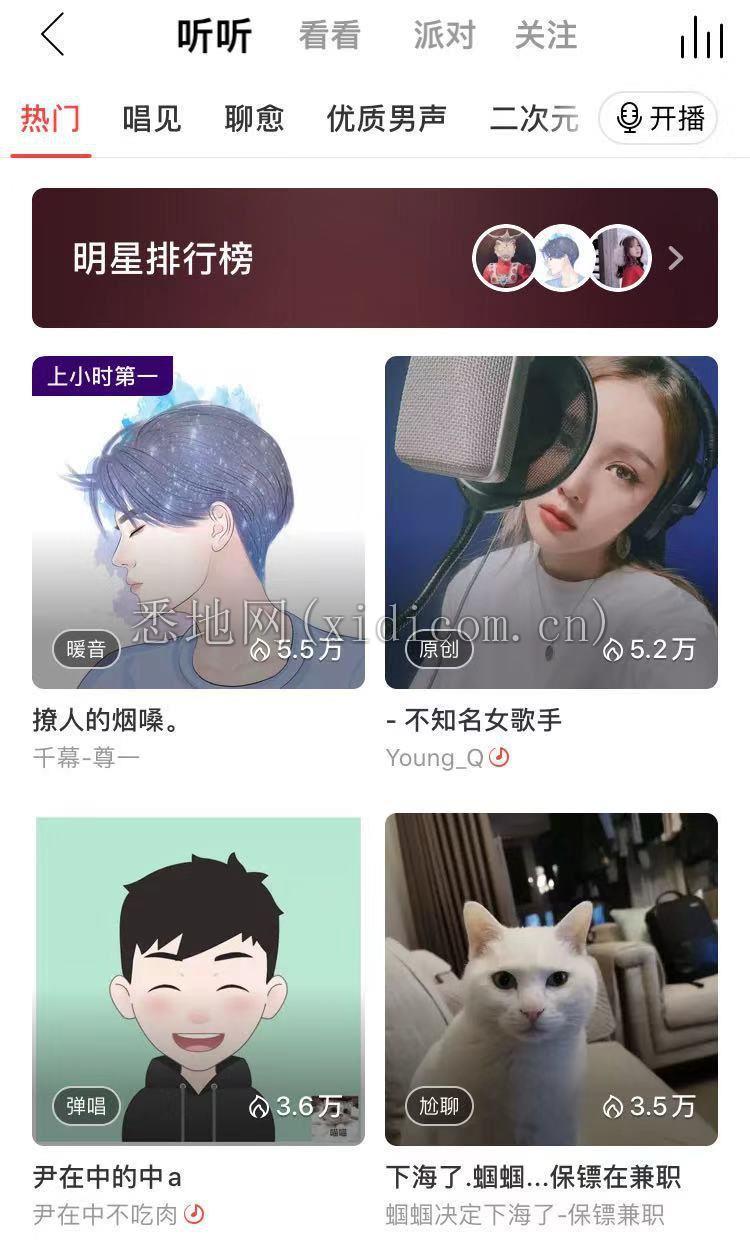
Task: Open the 明星排行榜 banner
Action: coord(375,258)
